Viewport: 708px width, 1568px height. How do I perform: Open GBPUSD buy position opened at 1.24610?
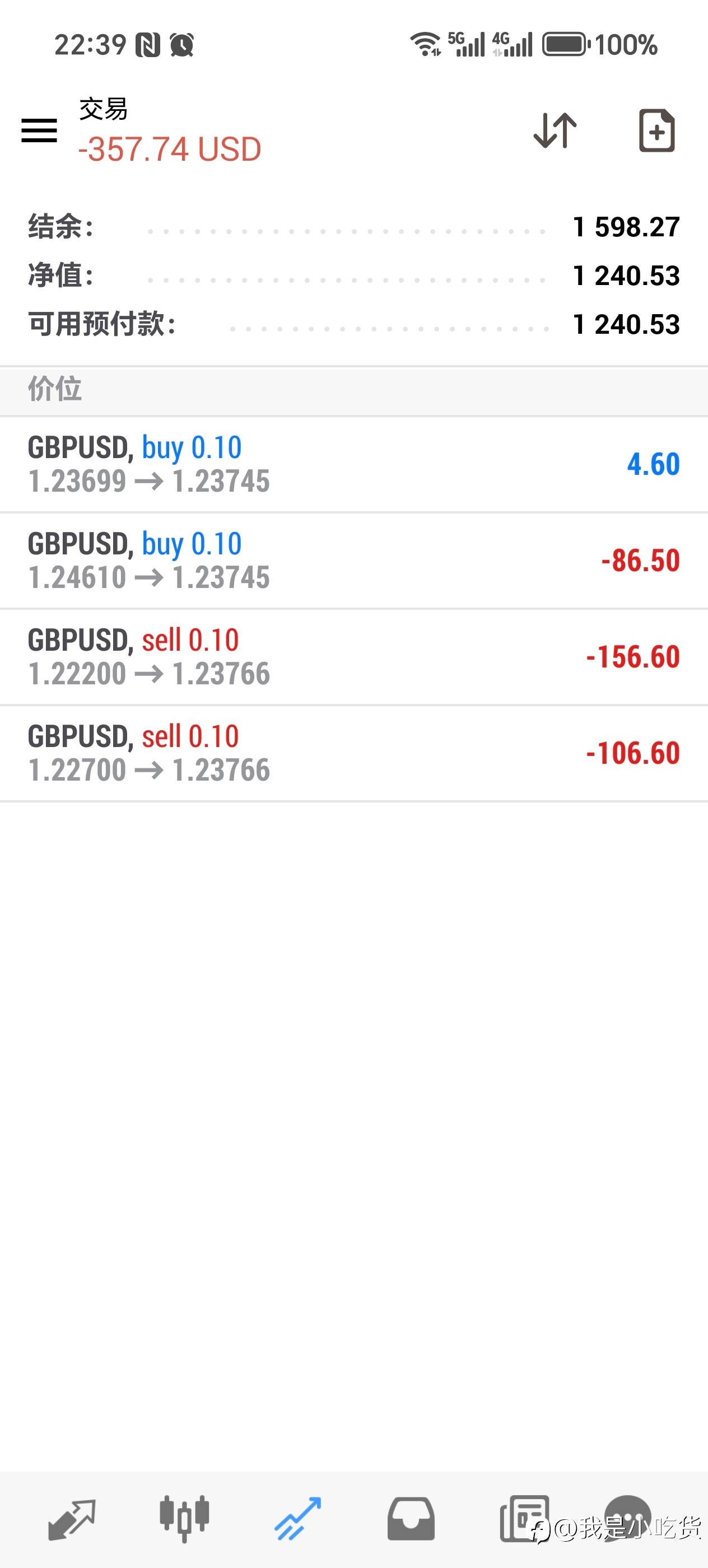click(353, 560)
